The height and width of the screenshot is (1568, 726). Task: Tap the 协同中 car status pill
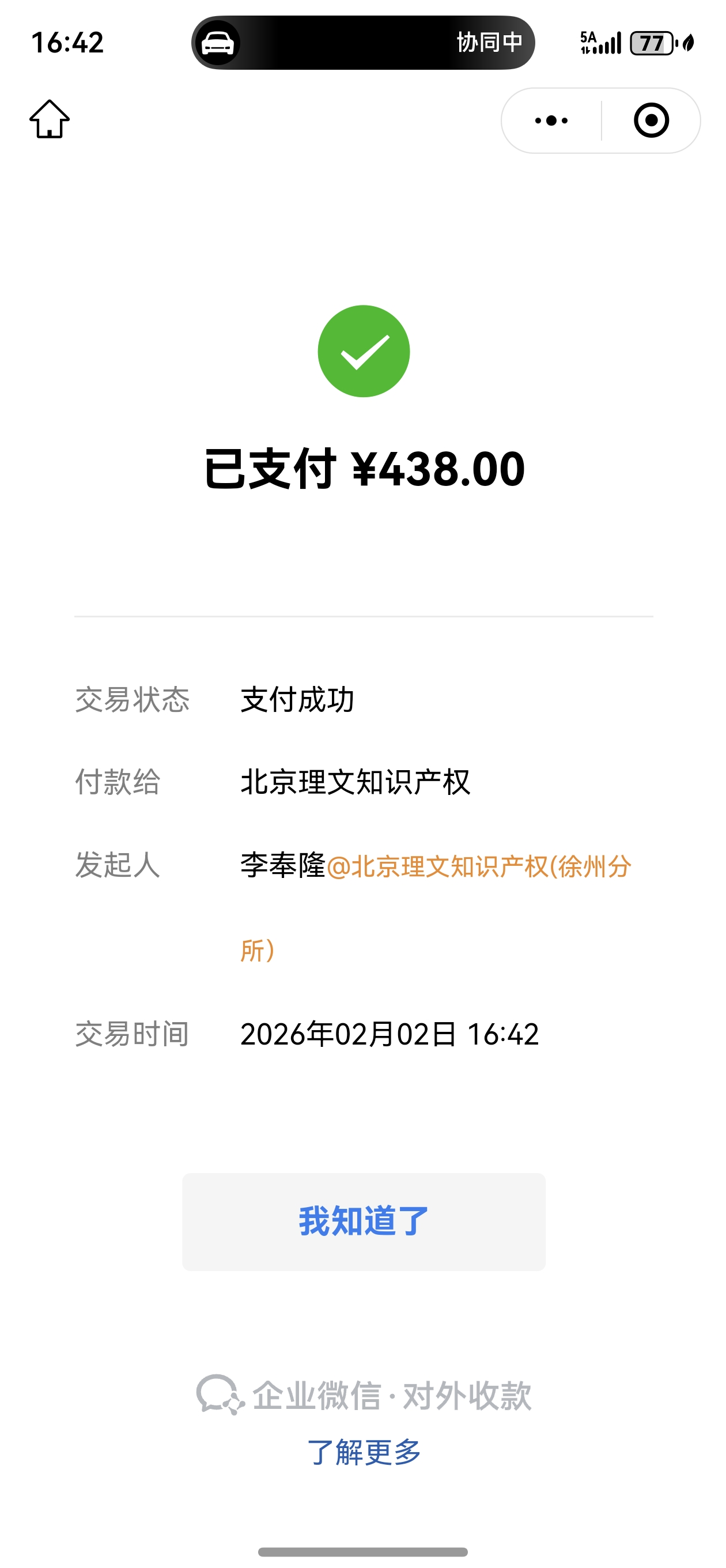[364, 43]
